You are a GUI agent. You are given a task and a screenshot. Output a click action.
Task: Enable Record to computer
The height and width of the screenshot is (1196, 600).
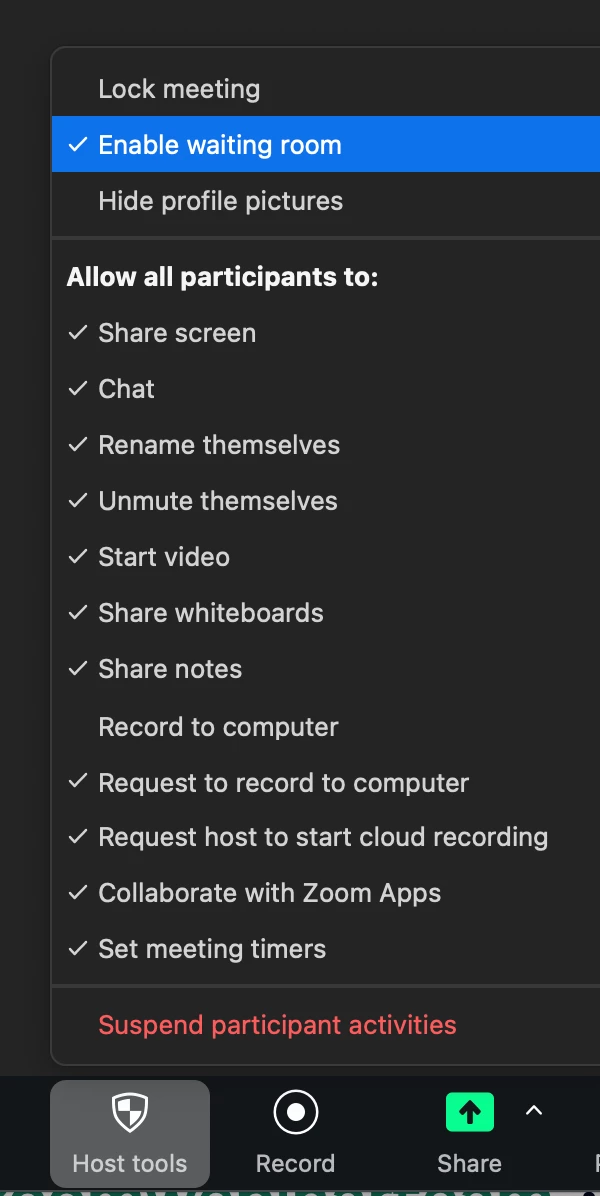218,727
